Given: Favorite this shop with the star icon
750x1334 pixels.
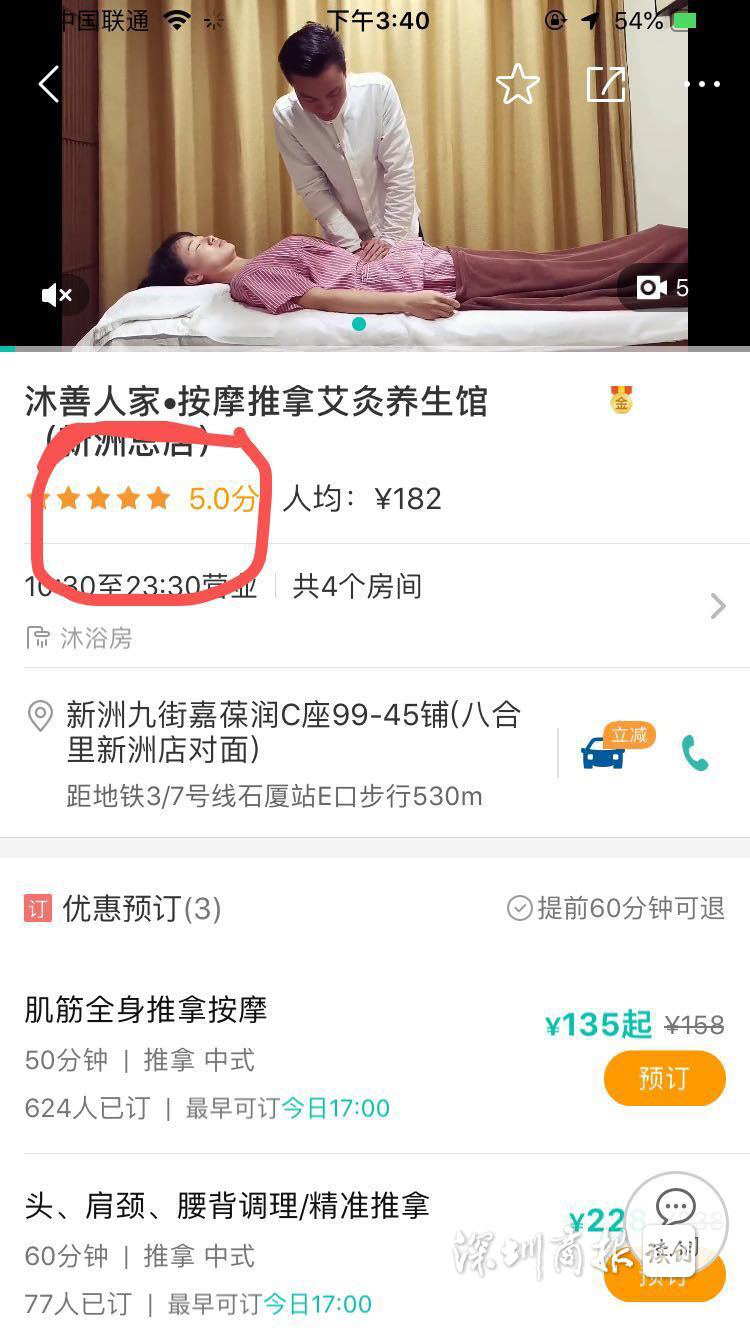Looking at the screenshot, I should 517,85.
